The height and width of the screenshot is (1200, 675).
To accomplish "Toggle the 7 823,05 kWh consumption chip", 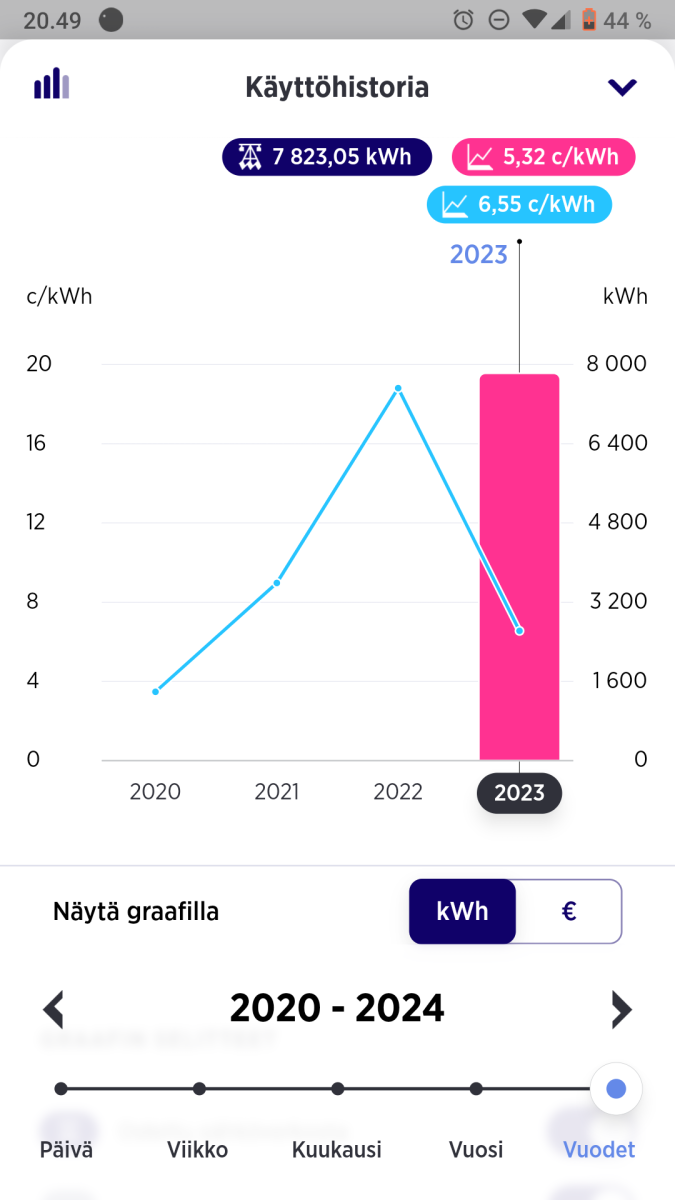I will [x=327, y=157].
